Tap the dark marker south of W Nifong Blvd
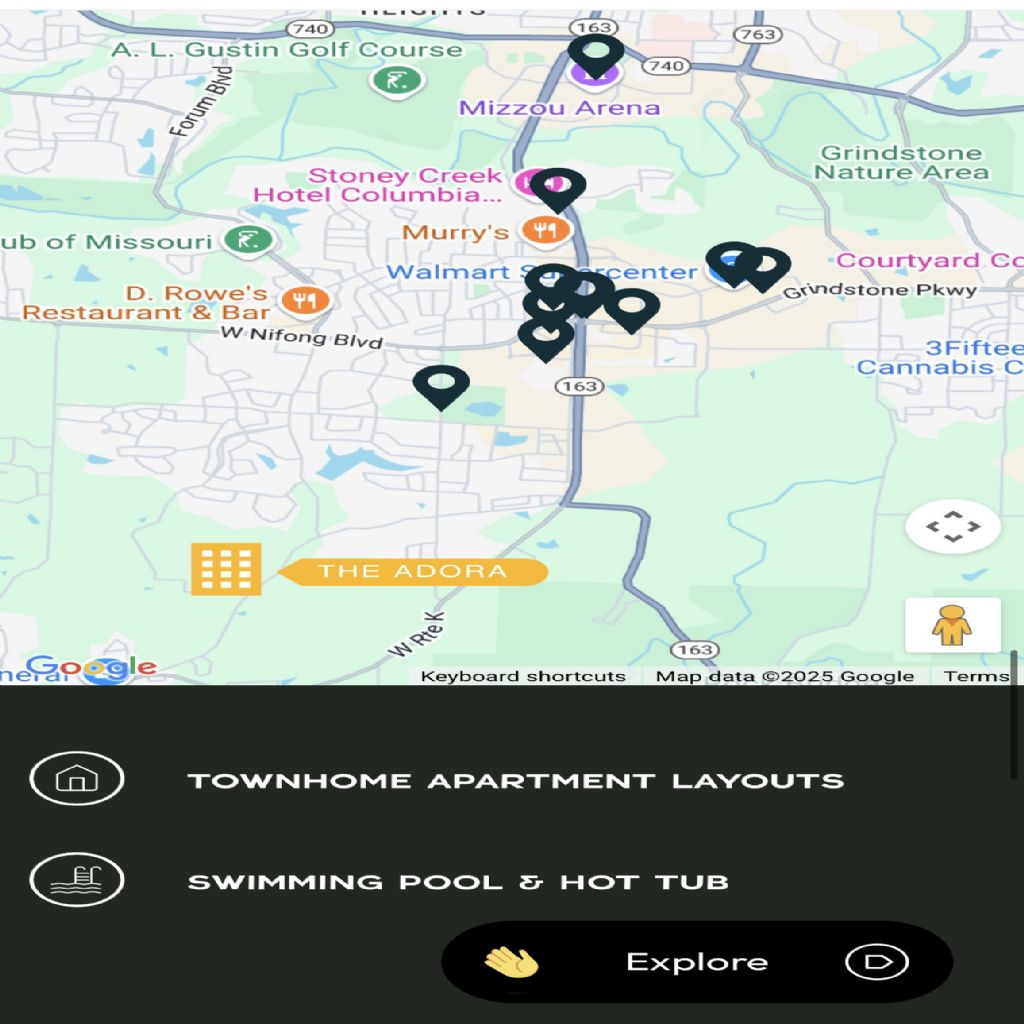Screen dimensions: 1024x1024 (441, 385)
